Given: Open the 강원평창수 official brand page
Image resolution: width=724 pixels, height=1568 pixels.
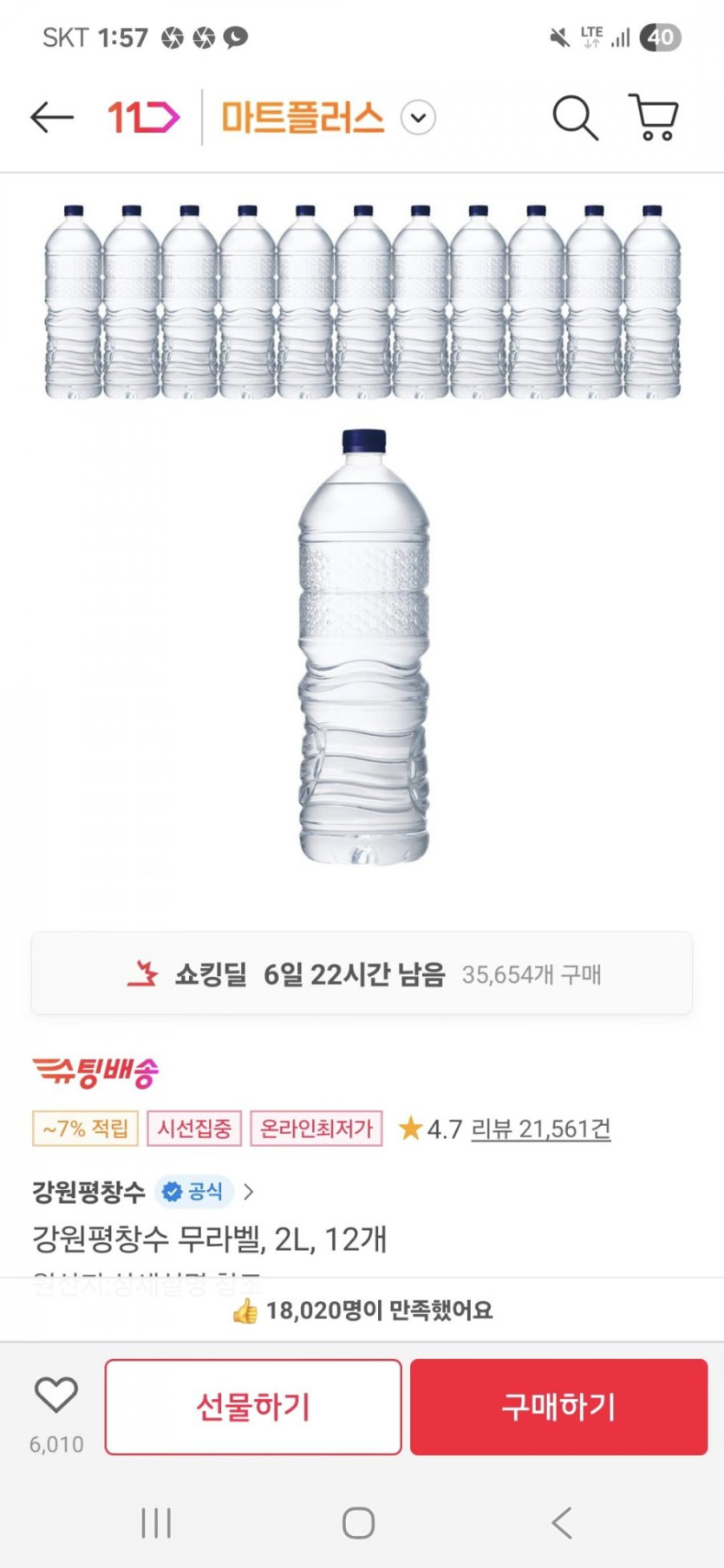Looking at the screenshot, I should pos(143,1192).
